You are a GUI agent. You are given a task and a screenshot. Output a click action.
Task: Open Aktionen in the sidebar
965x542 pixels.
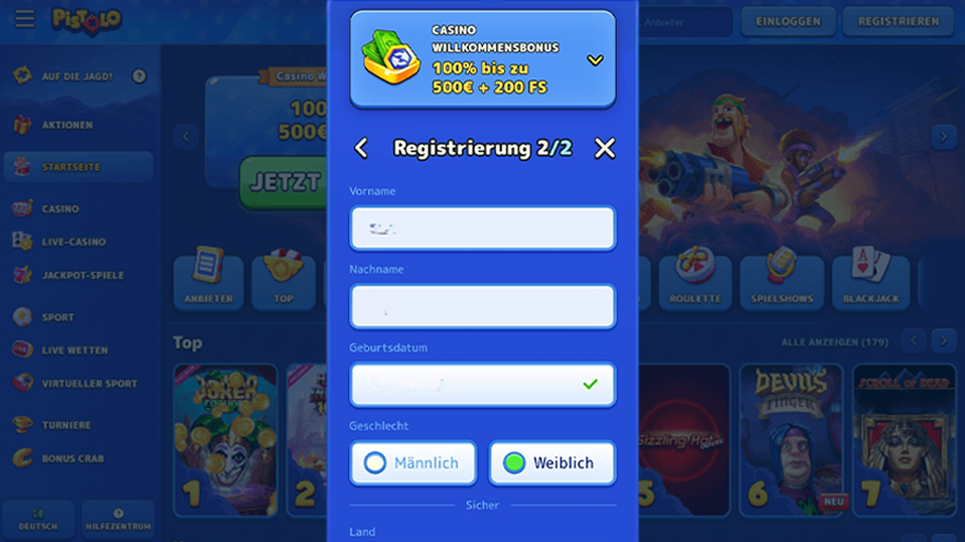click(66, 125)
